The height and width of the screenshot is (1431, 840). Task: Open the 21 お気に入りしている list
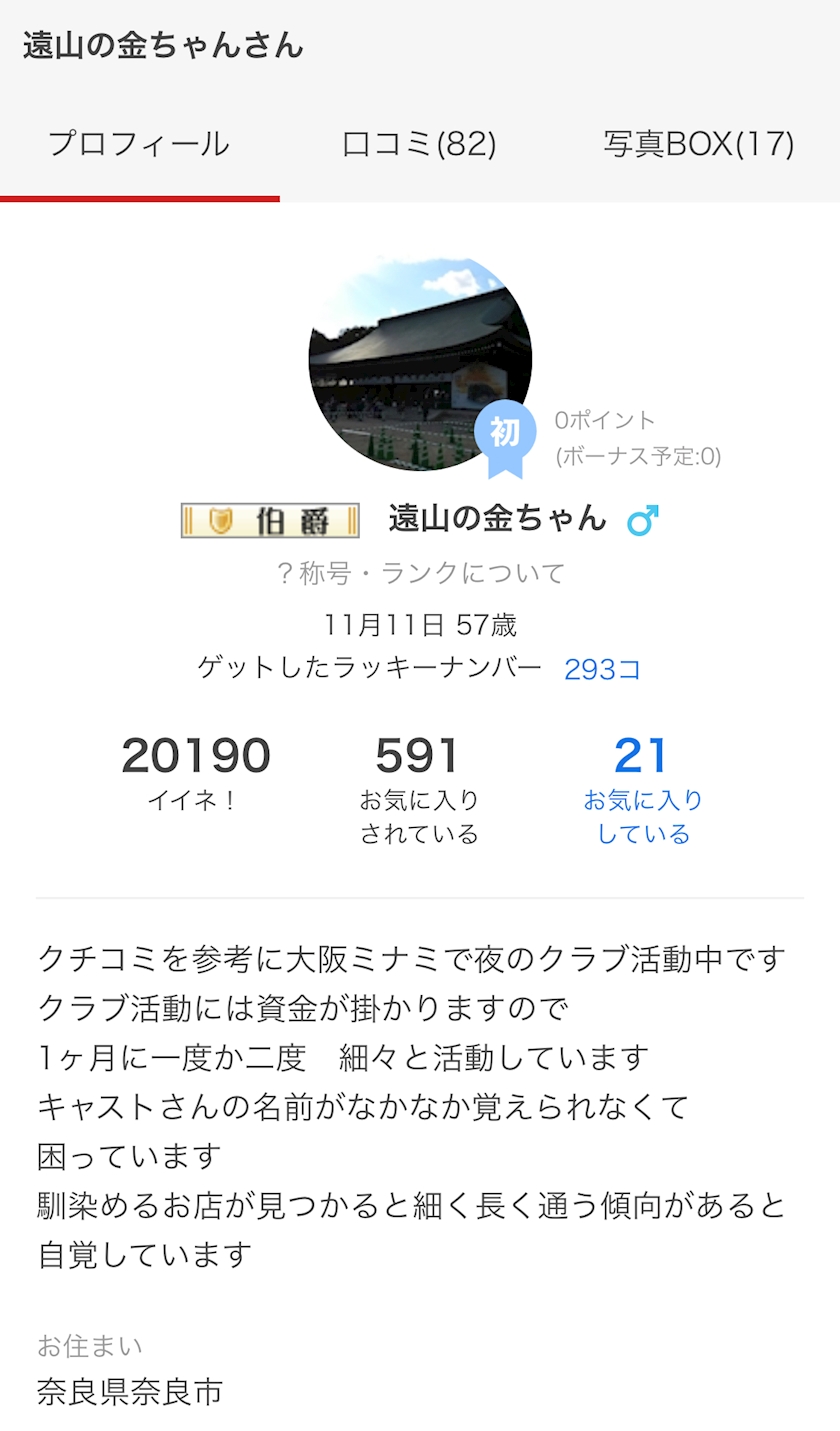point(642,788)
